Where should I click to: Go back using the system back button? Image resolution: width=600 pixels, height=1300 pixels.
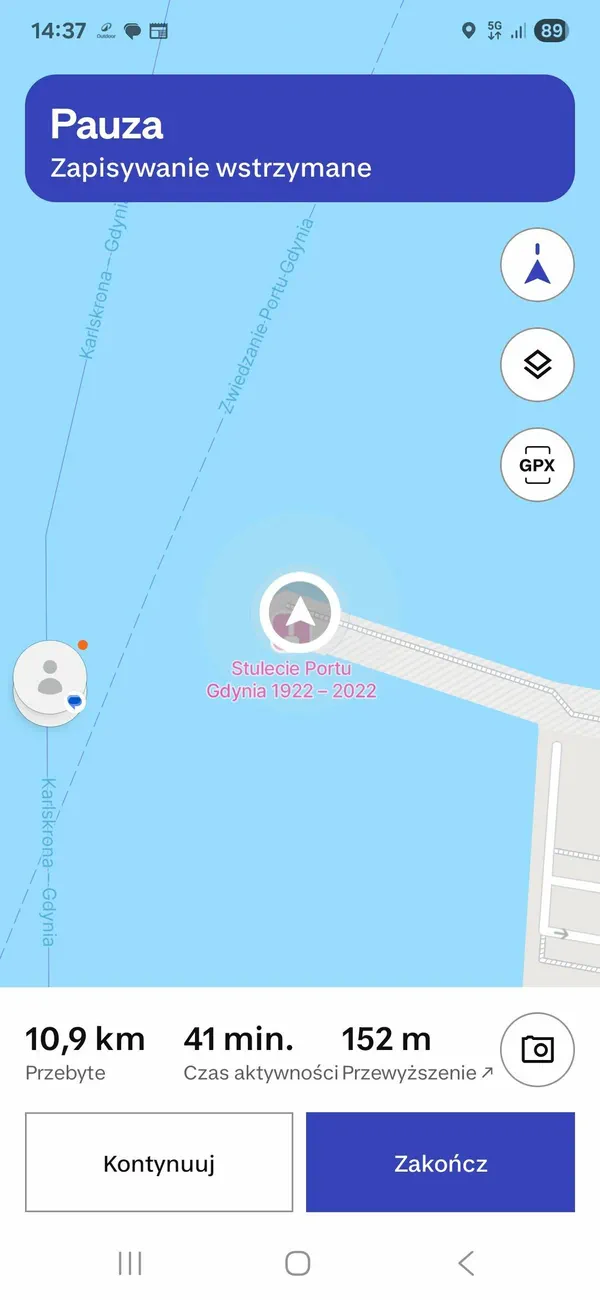click(x=466, y=1263)
